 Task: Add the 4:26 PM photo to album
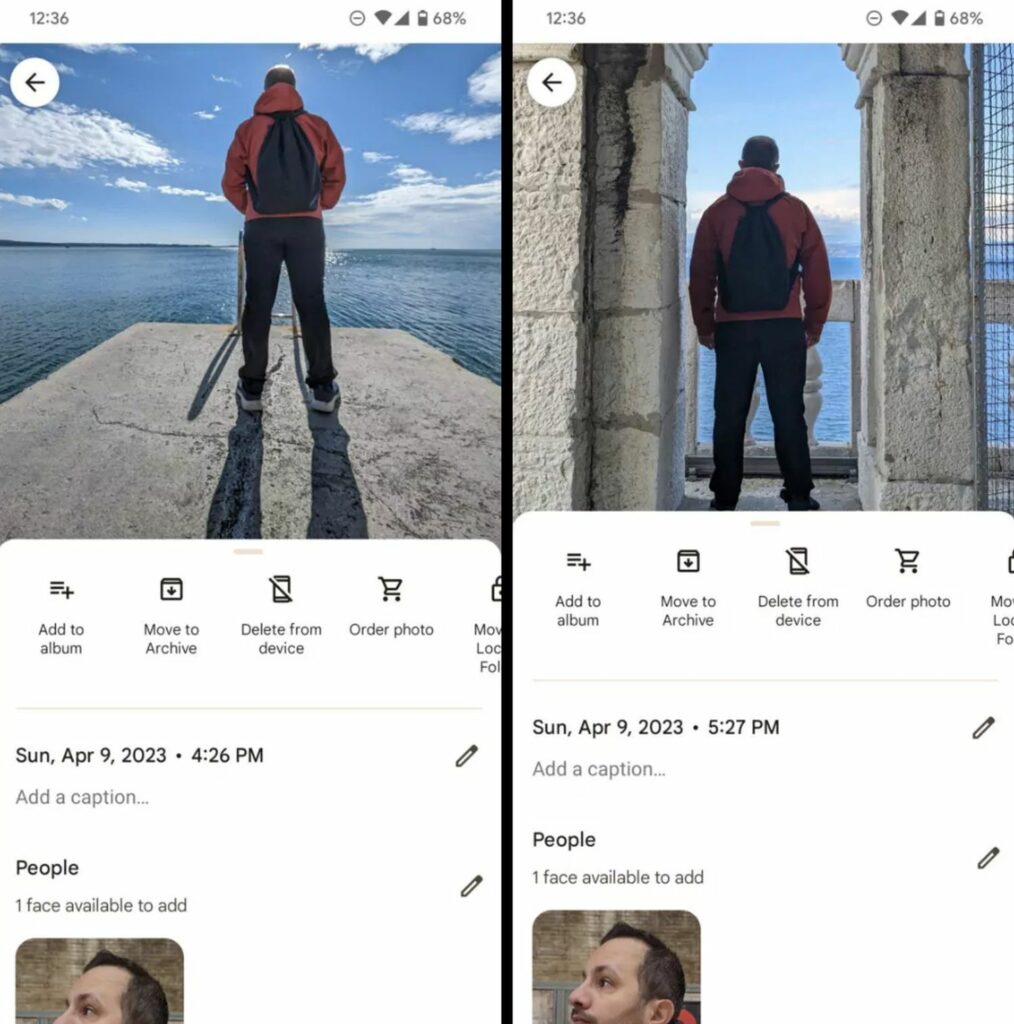coord(61,613)
